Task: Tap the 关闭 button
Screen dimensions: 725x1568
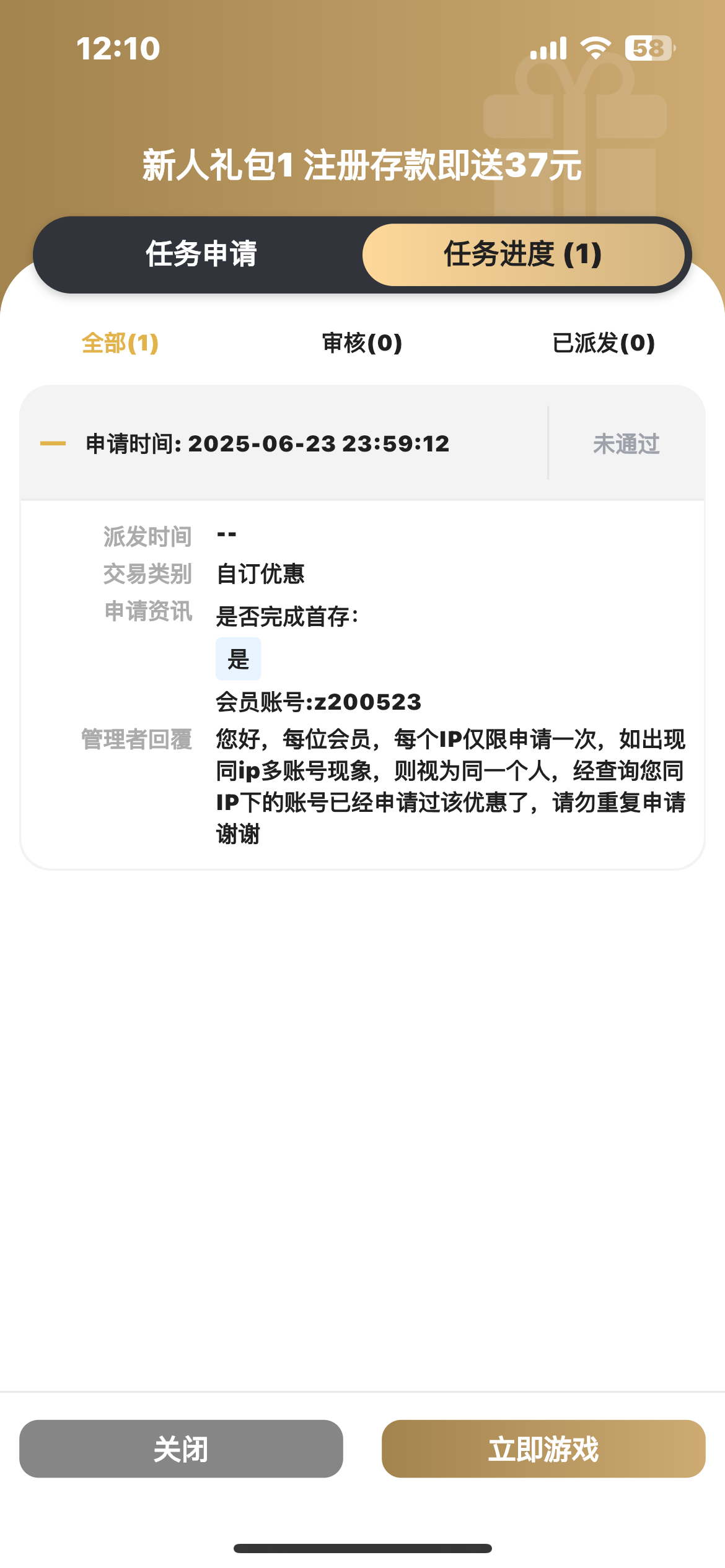Action: [181, 1449]
